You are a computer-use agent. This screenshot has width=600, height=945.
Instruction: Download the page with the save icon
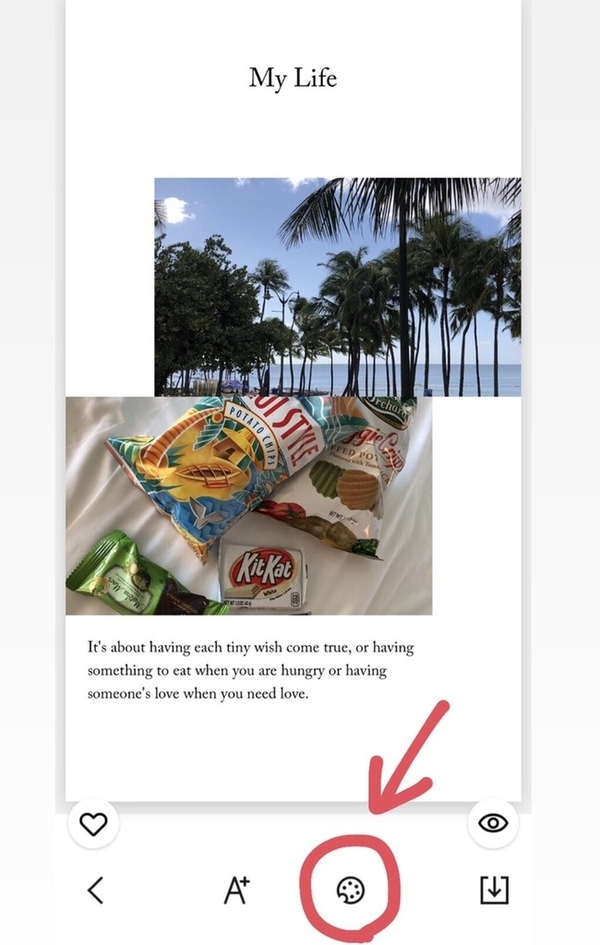[x=494, y=889]
